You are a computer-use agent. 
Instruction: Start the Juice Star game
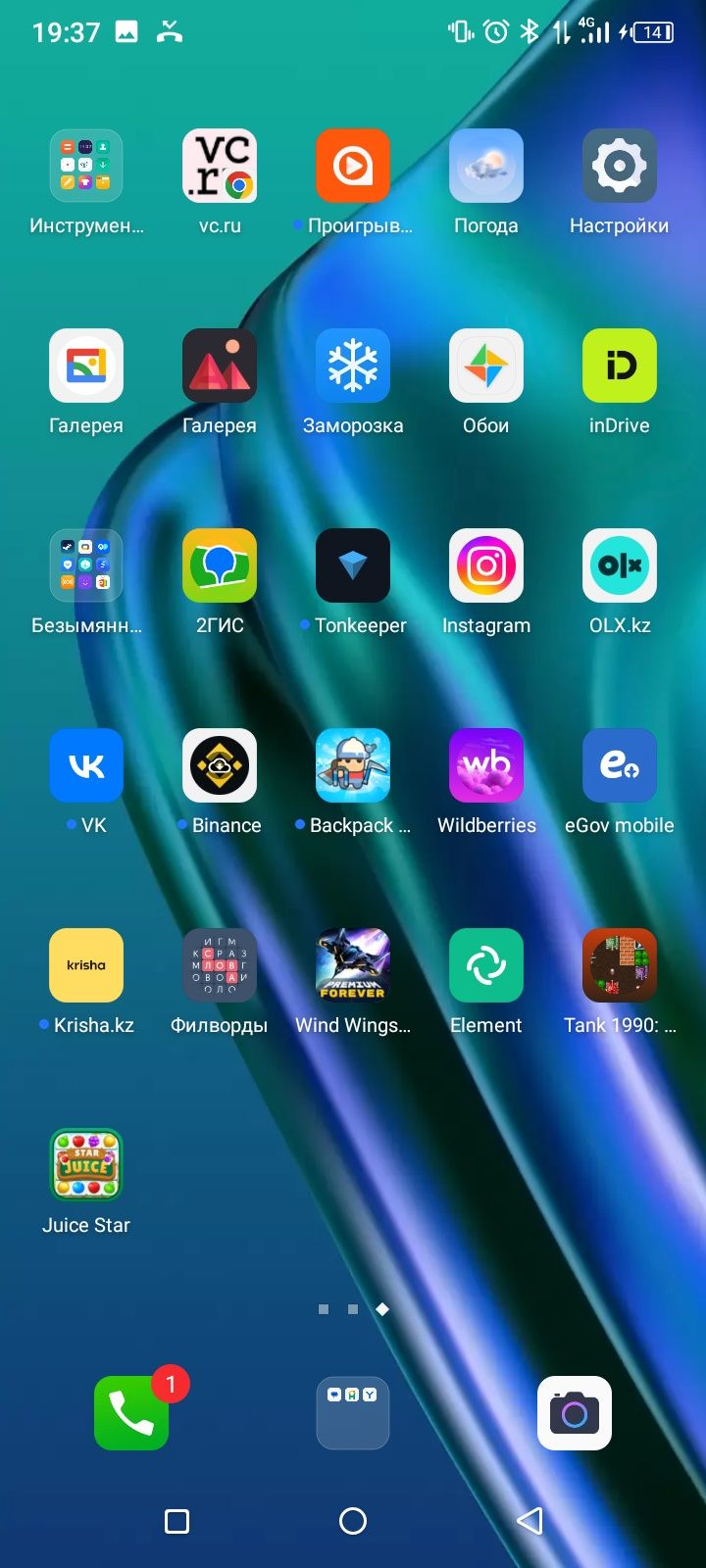coord(86,1166)
